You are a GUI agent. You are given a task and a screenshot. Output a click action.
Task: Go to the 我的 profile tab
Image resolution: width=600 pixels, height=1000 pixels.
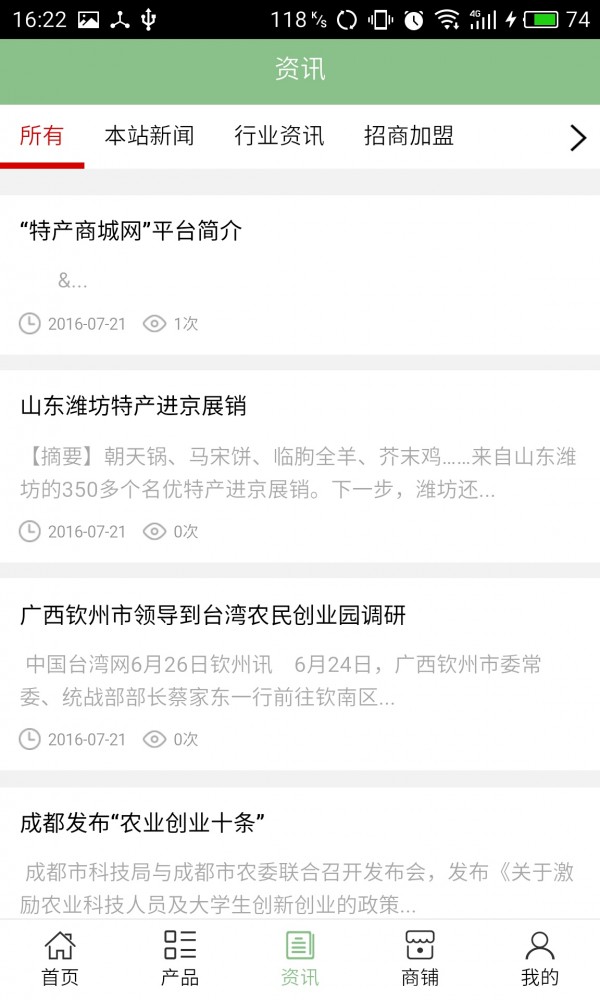[540, 959]
